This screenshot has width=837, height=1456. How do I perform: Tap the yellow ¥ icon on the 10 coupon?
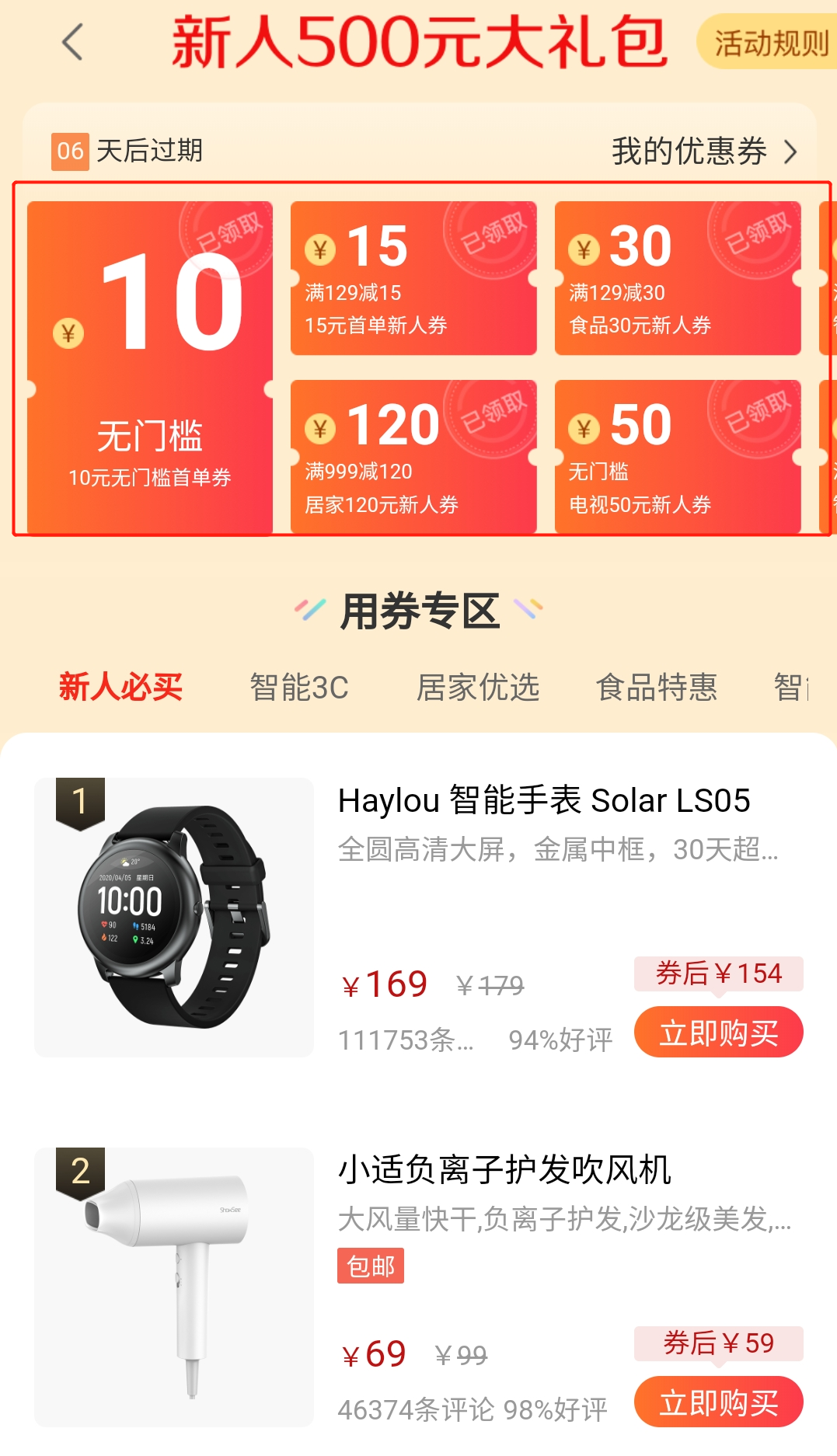click(x=67, y=334)
